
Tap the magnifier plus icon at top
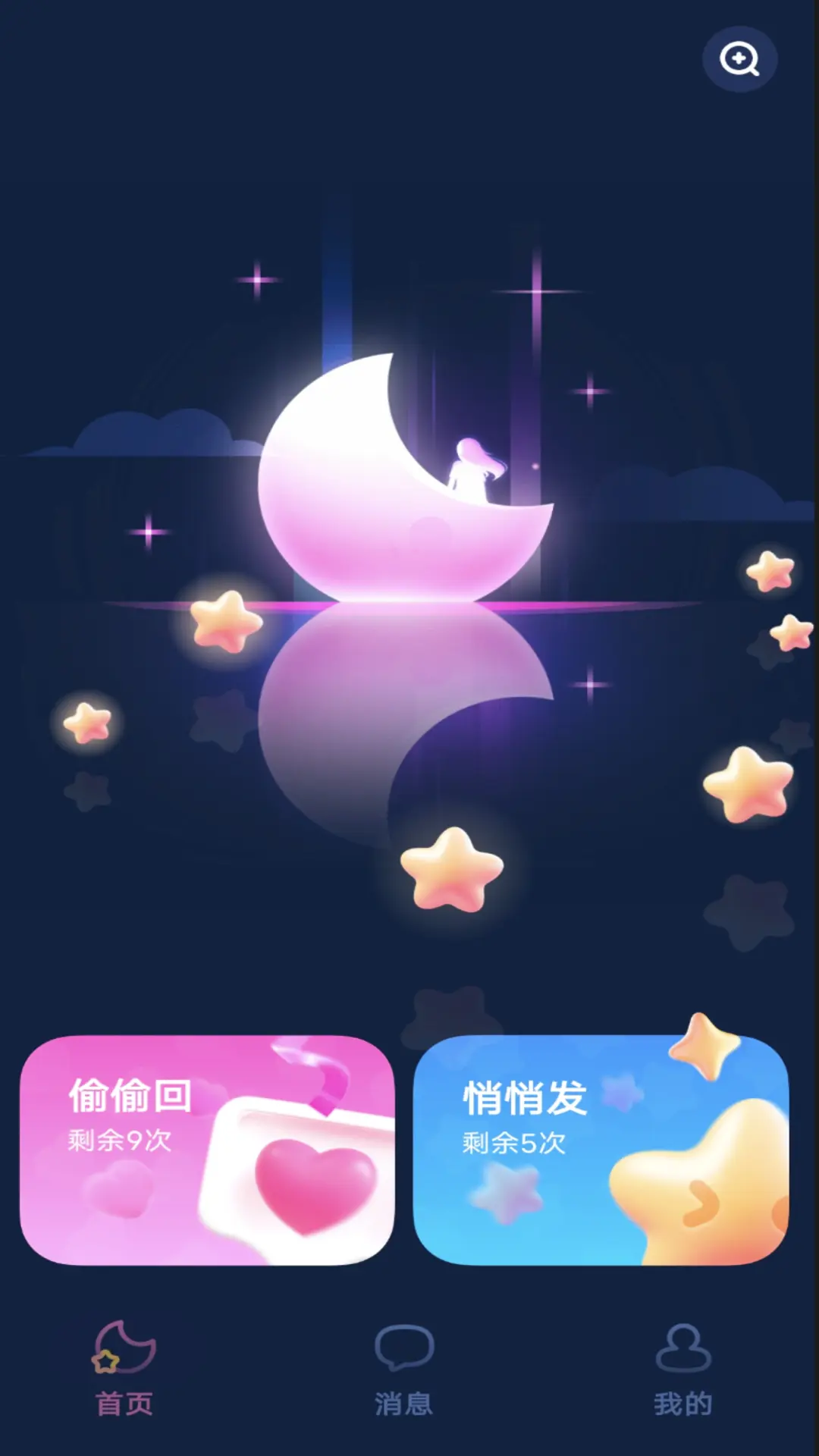[739, 59]
